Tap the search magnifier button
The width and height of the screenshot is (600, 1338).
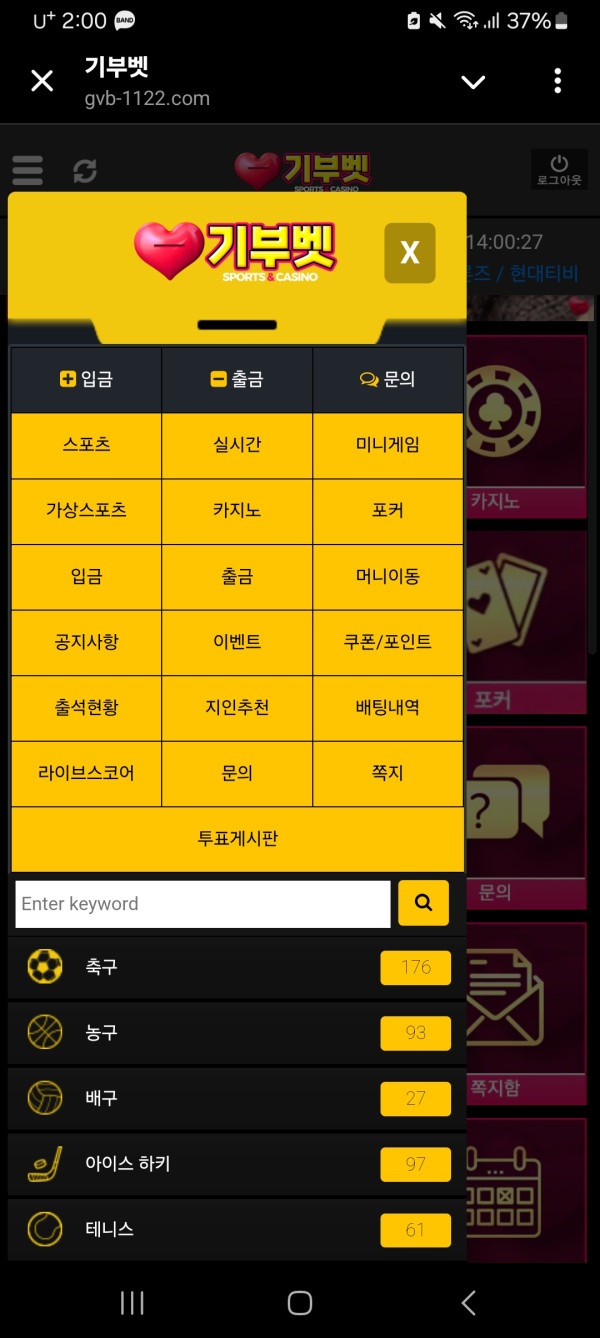point(423,903)
